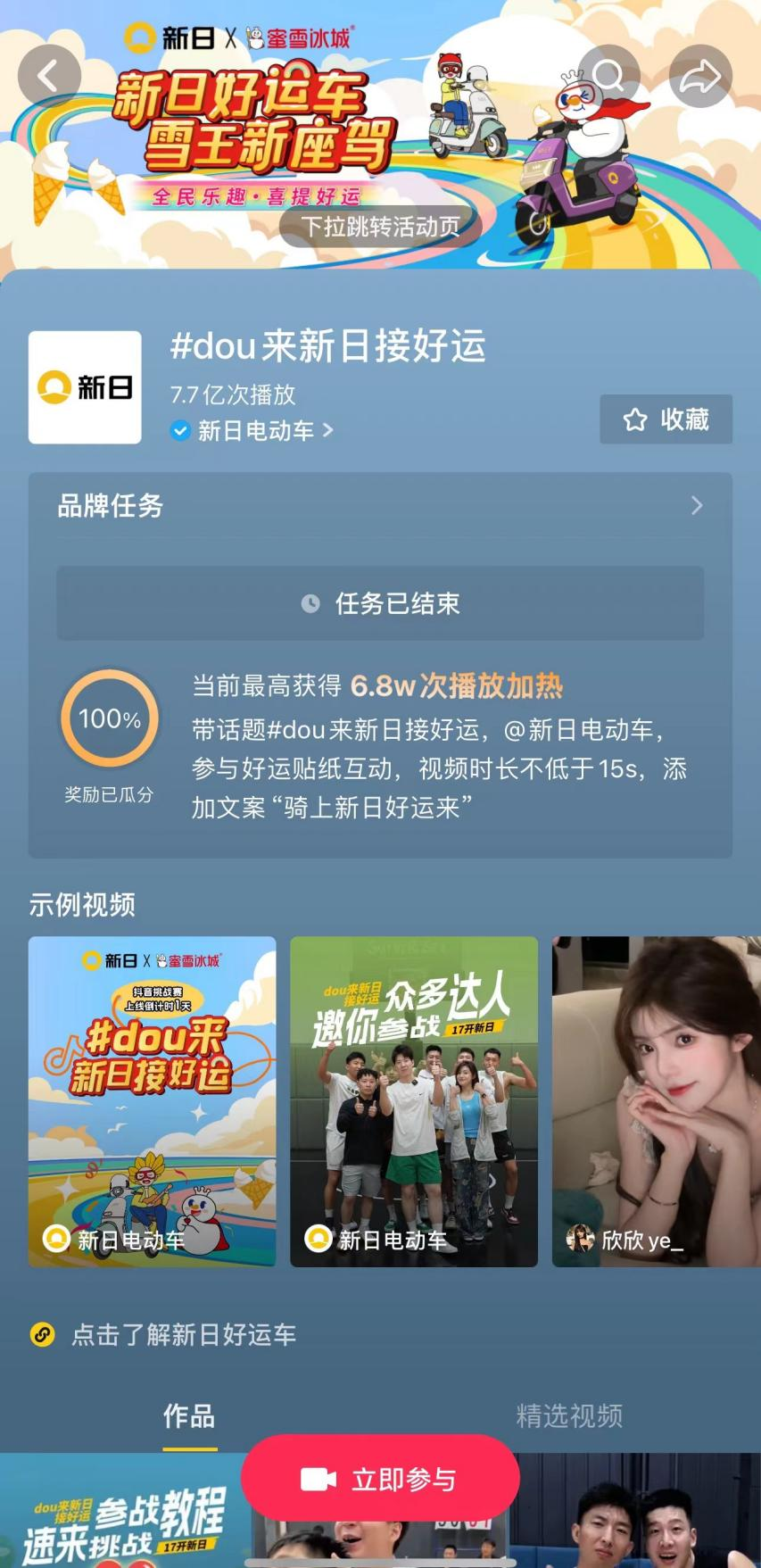Open the search icon in header

click(608, 76)
